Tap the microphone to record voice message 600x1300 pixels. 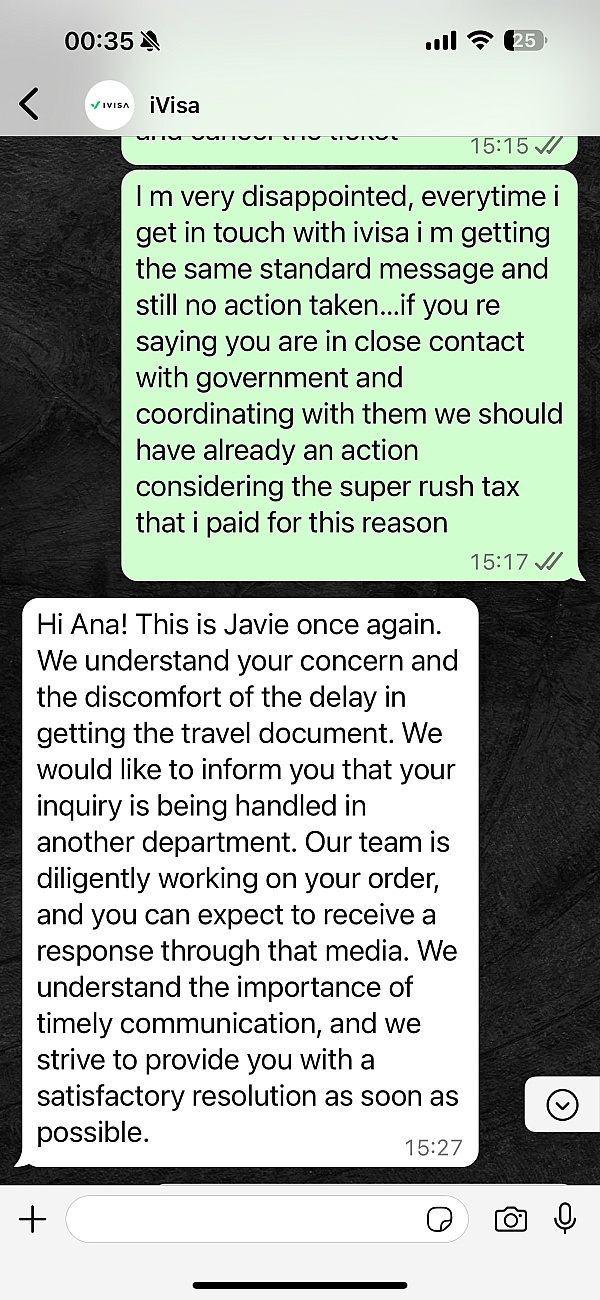tap(565, 1218)
